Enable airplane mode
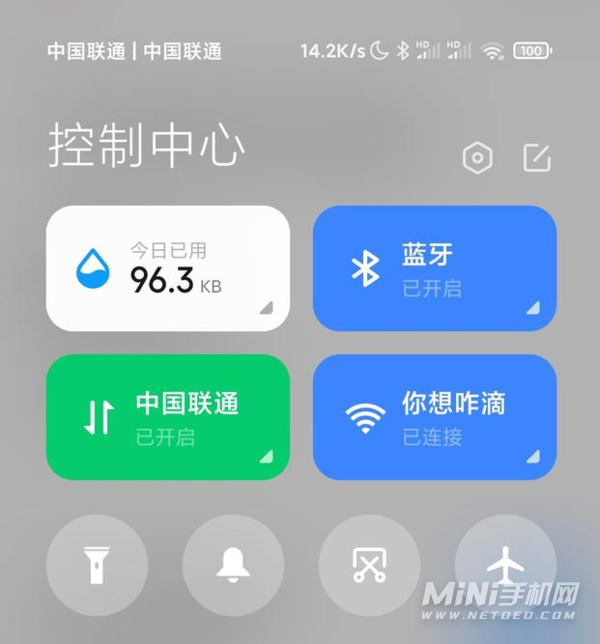The image size is (600, 644). coord(505,565)
